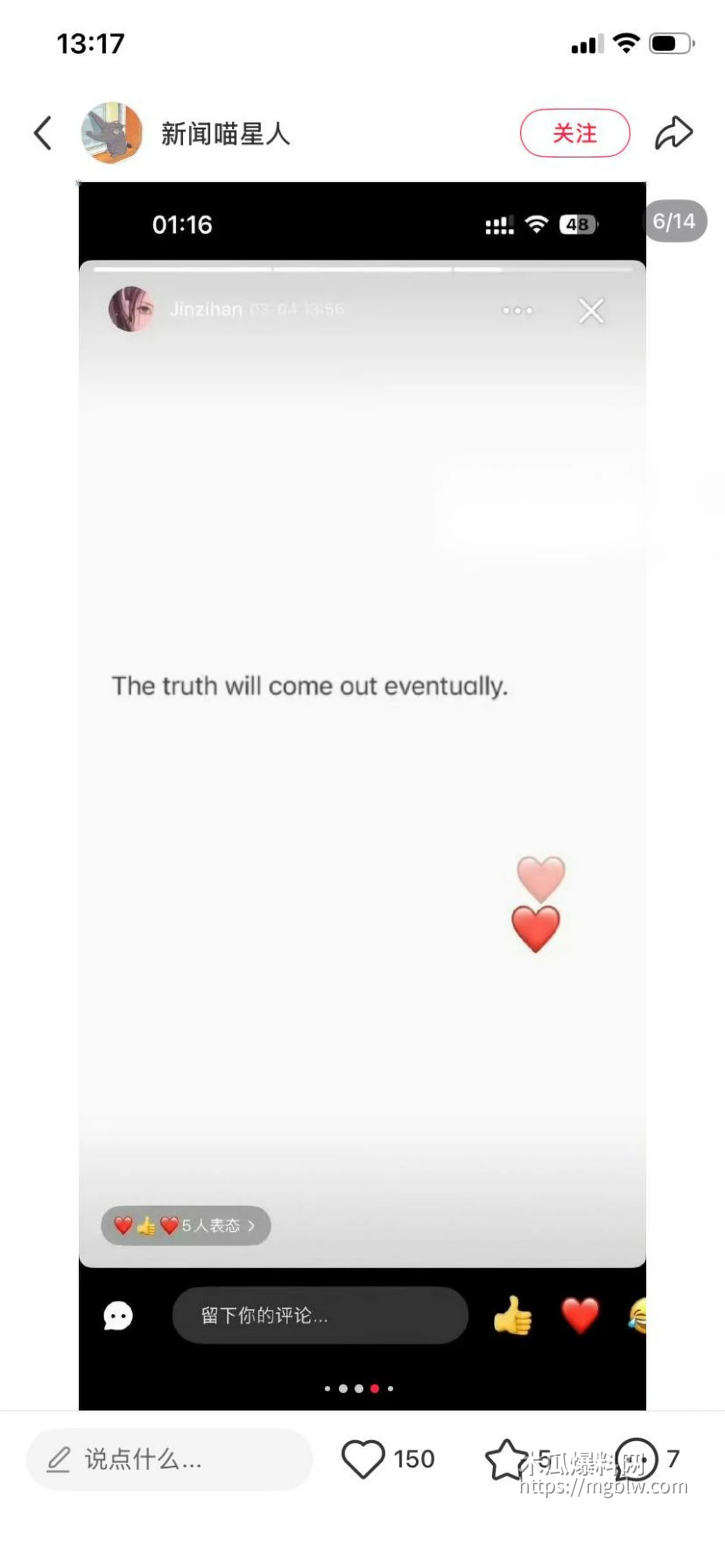725x1568 pixels.
Task: Follow the author with 关注 button
Action: click(x=574, y=133)
